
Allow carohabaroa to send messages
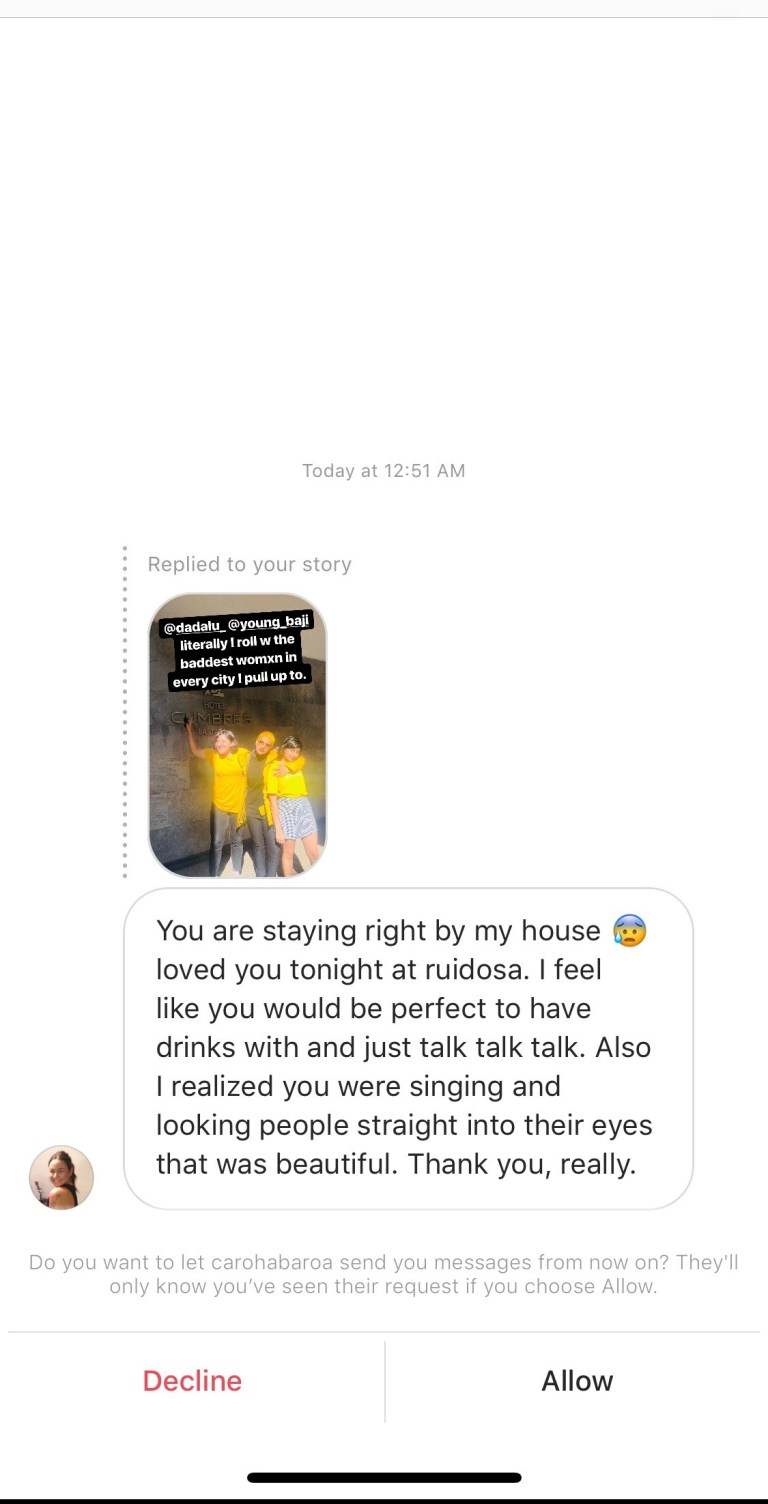pos(577,1381)
